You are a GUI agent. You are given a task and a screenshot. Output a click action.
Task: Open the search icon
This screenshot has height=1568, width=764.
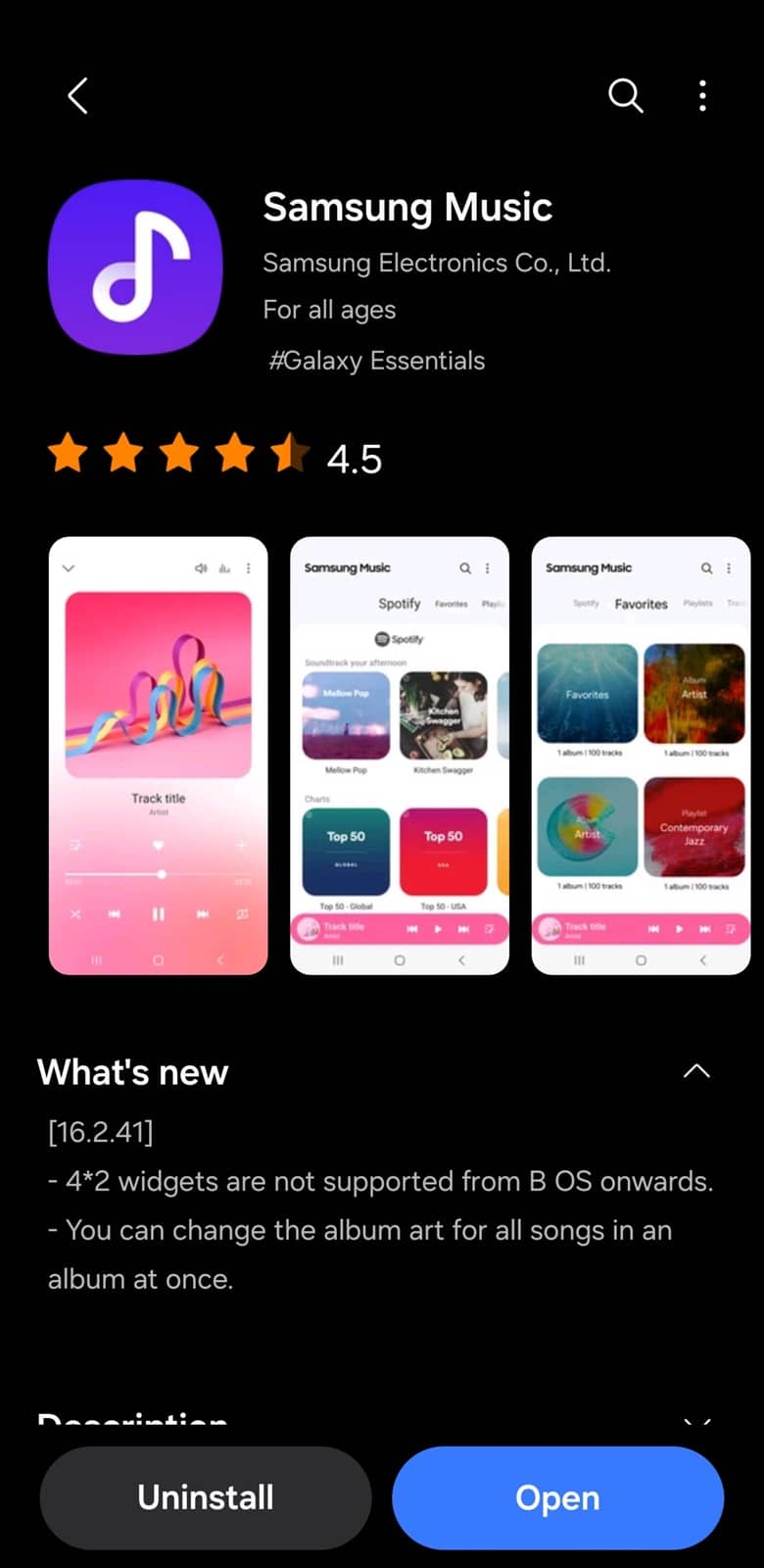tap(625, 96)
